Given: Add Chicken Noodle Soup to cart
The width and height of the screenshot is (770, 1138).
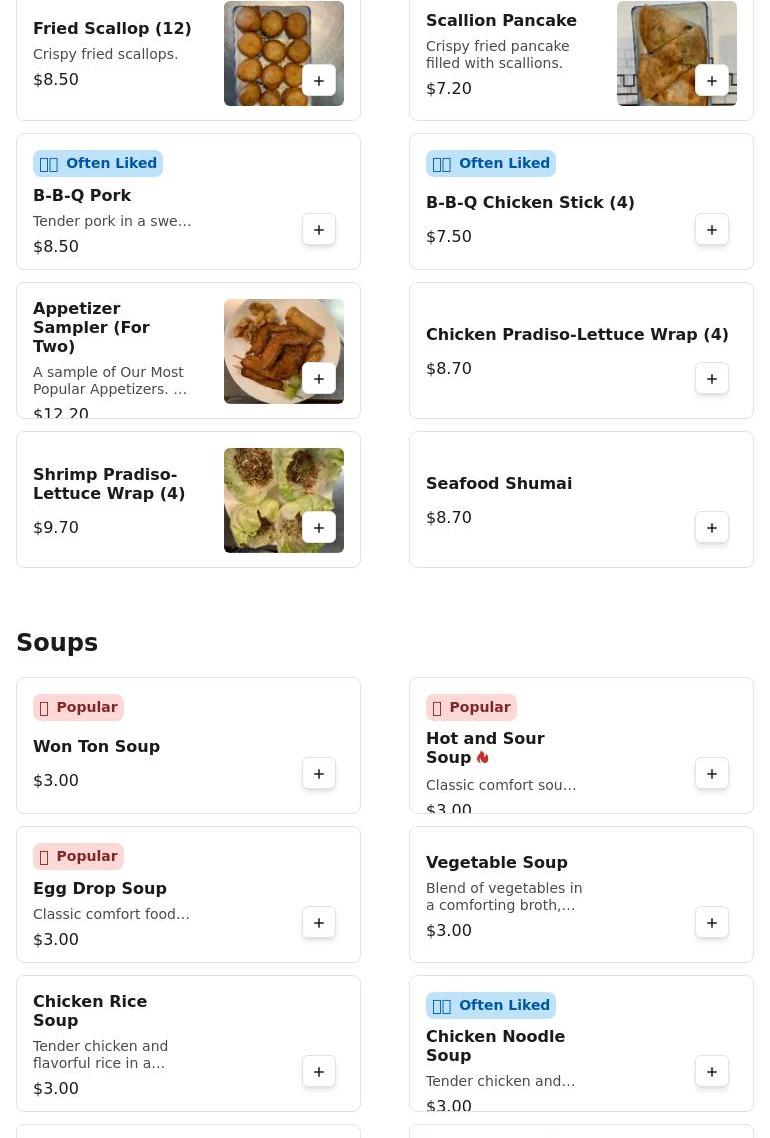Looking at the screenshot, I should point(712,1072).
